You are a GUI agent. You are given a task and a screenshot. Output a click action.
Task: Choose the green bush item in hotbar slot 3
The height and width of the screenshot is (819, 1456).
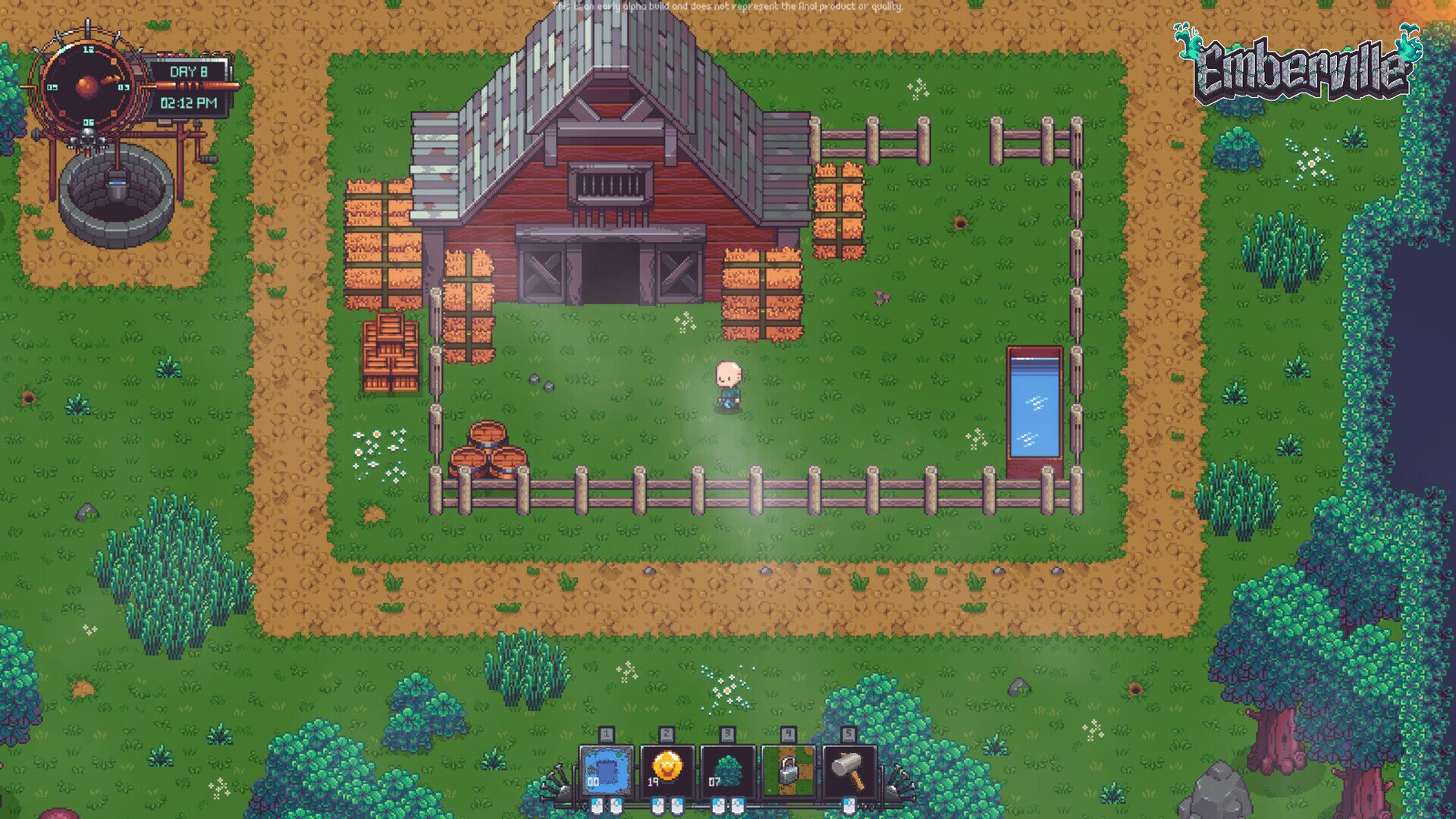click(727, 771)
